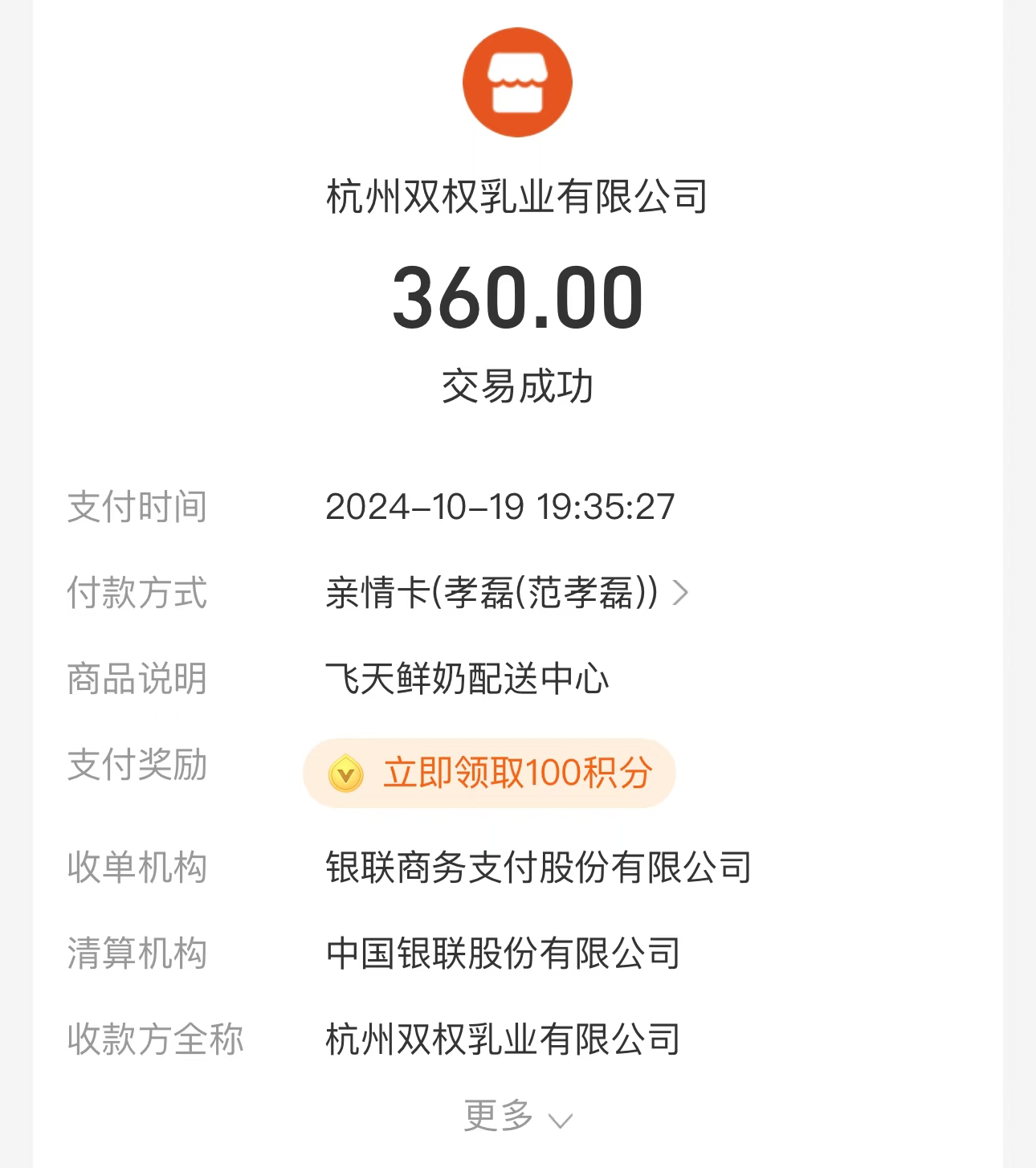The image size is (1036, 1168).
Task: Expand 更多 to show more details
Action: click(x=517, y=1117)
